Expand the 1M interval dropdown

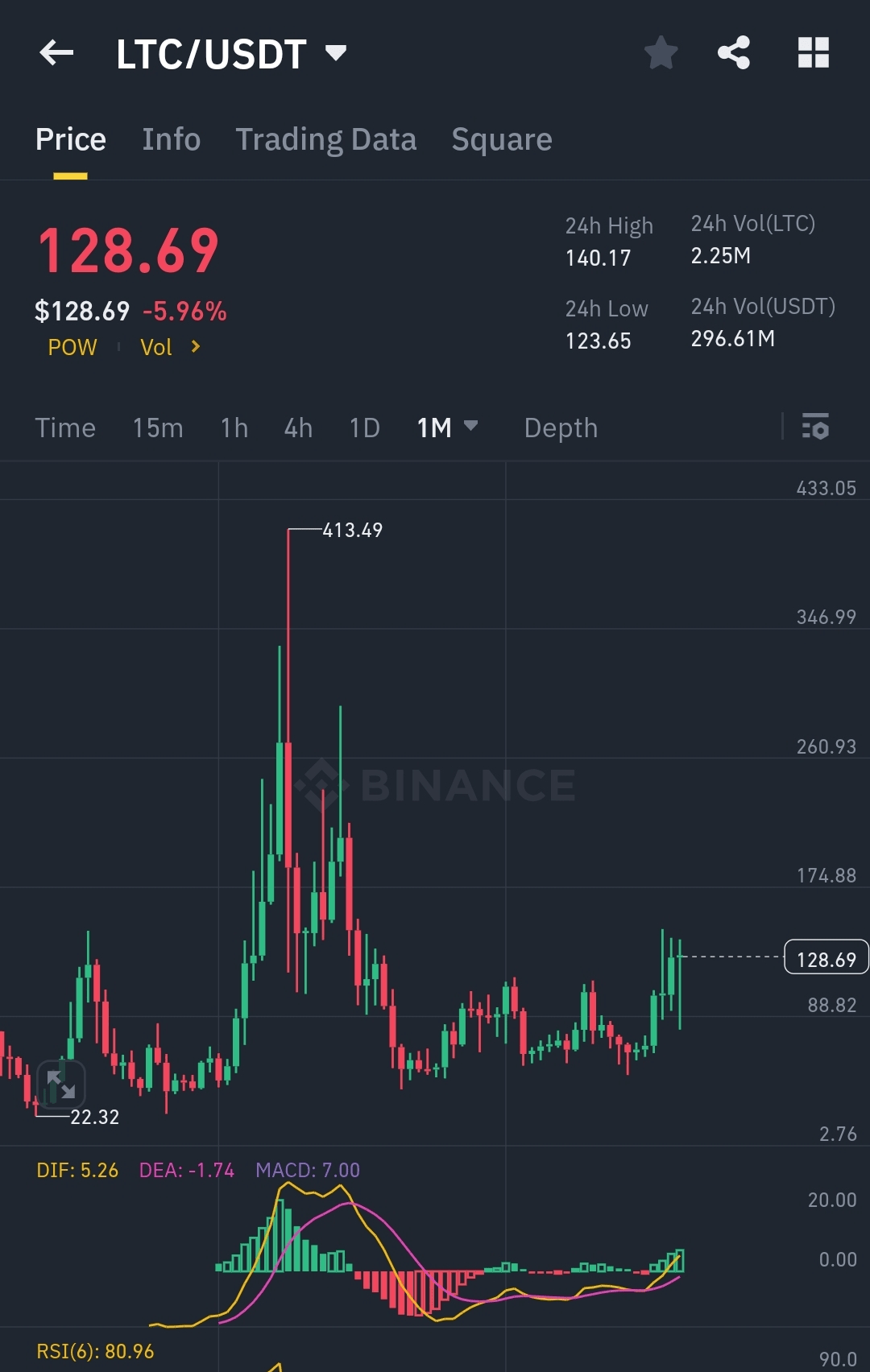[x=447, y=428]
